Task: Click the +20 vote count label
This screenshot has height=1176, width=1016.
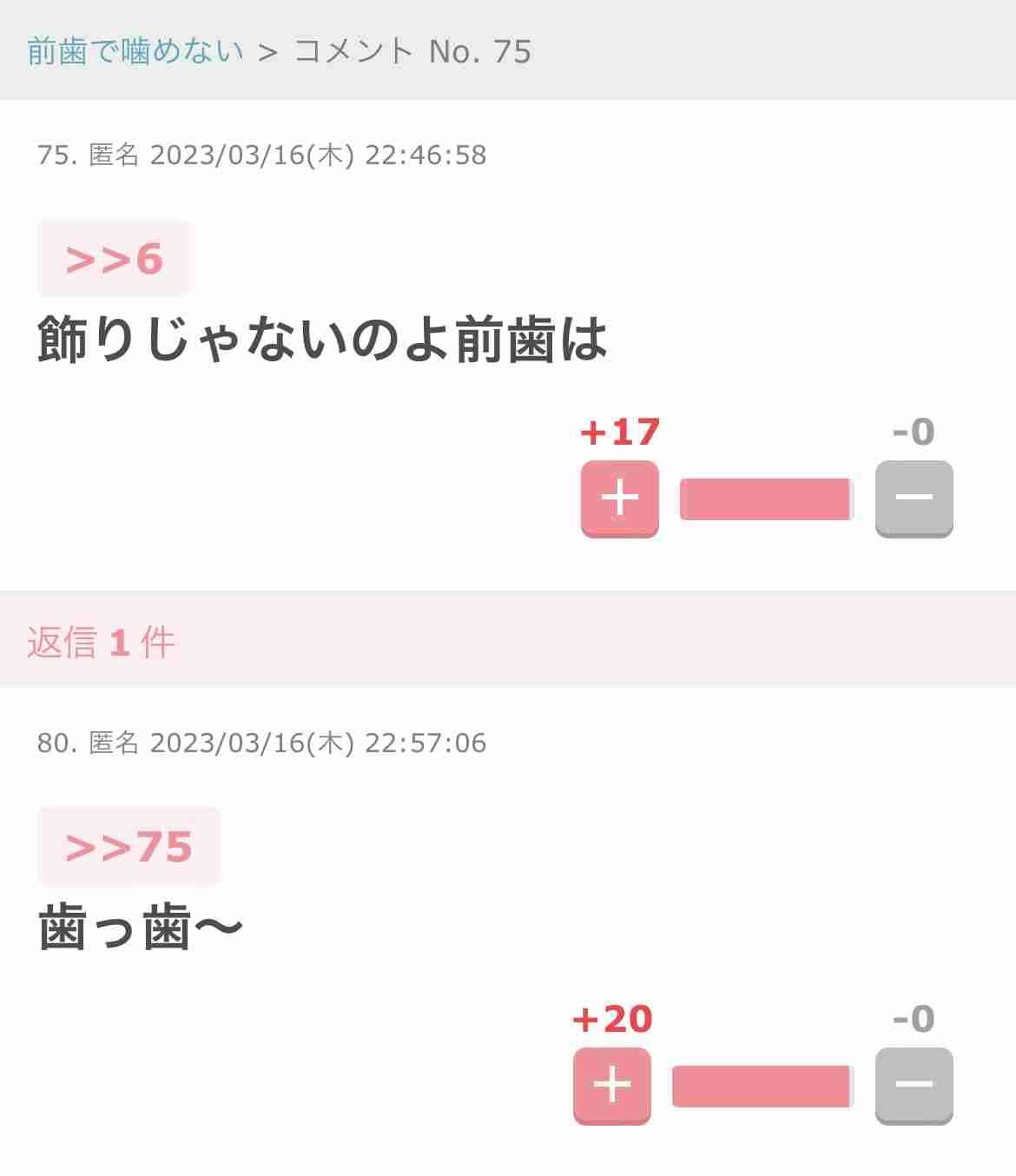Action: click(610, 1019)
